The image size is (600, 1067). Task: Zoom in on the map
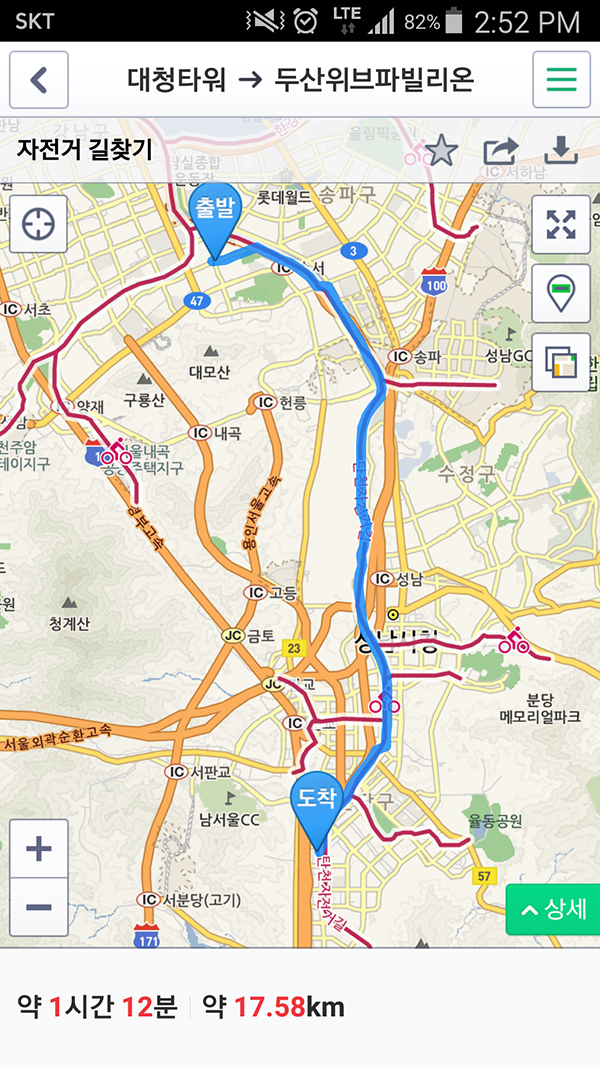pyautogui.click(x=39, y=849)
